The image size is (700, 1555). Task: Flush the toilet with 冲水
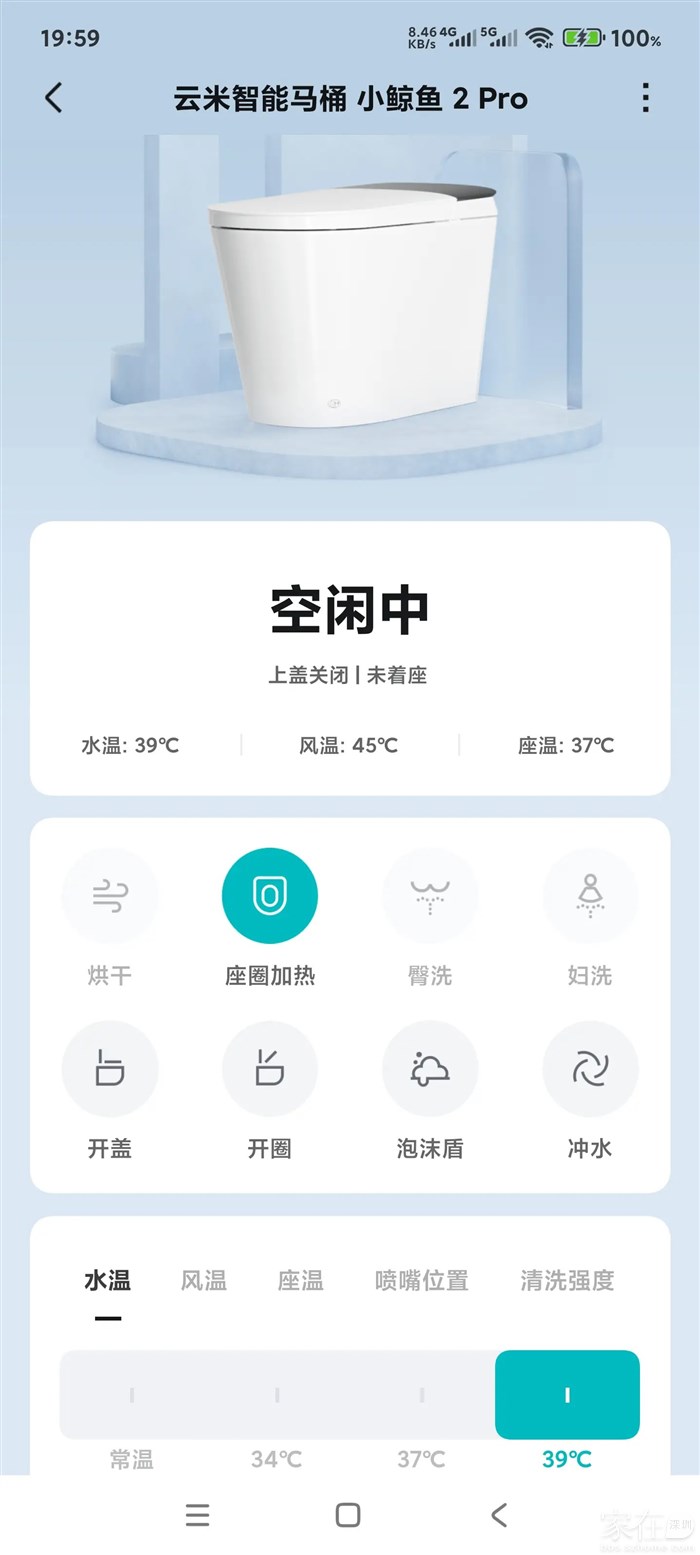[x=590, y=1069]
